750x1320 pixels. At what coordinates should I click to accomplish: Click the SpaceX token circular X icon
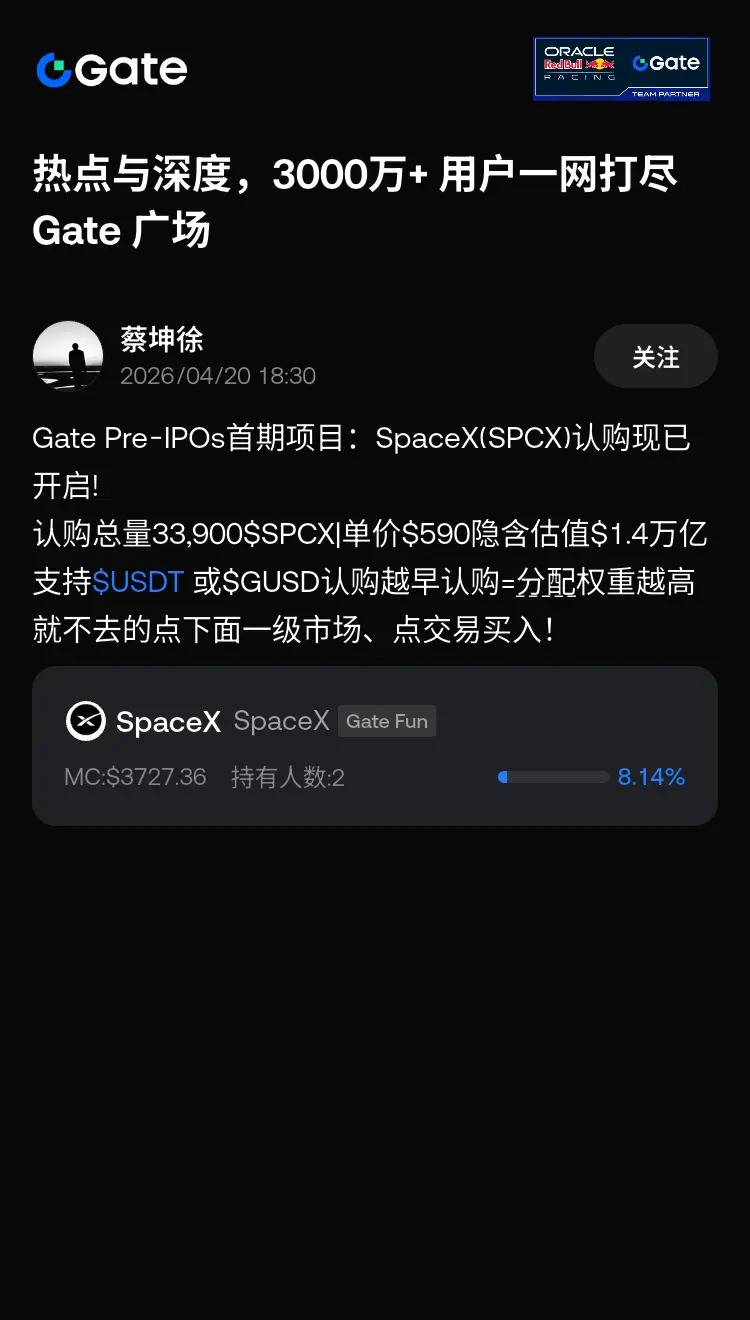pos(87,722)
